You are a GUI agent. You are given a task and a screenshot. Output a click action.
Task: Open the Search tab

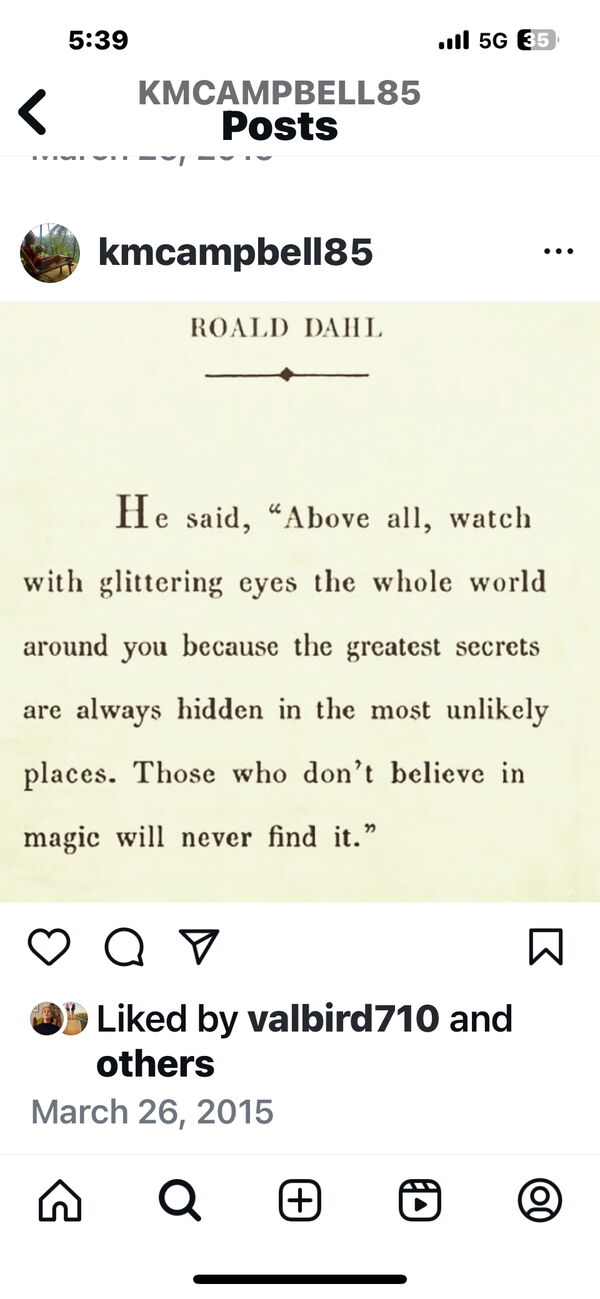[x=180, y=1200]
